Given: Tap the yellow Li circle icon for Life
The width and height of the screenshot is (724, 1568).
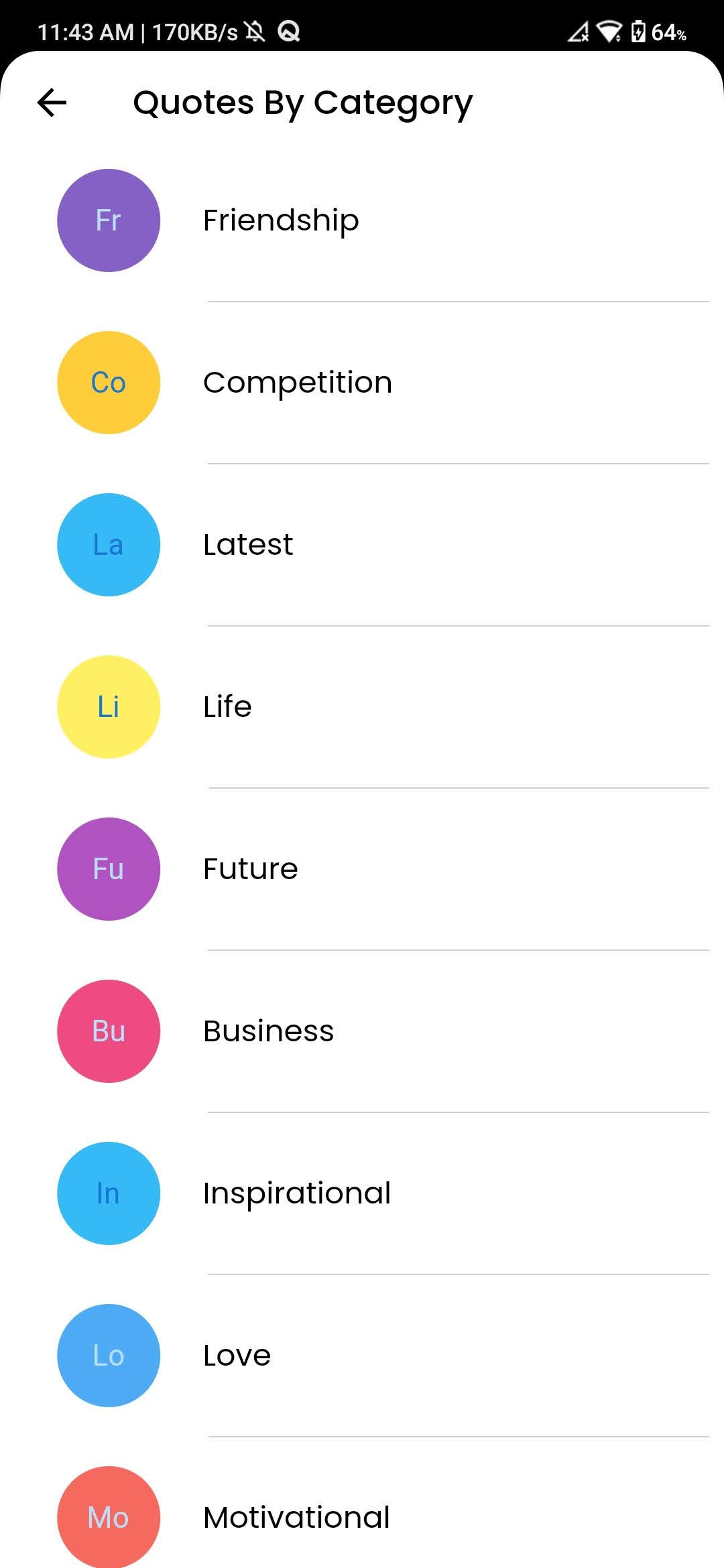Looking at the screenshot, I should pos(108,707).
